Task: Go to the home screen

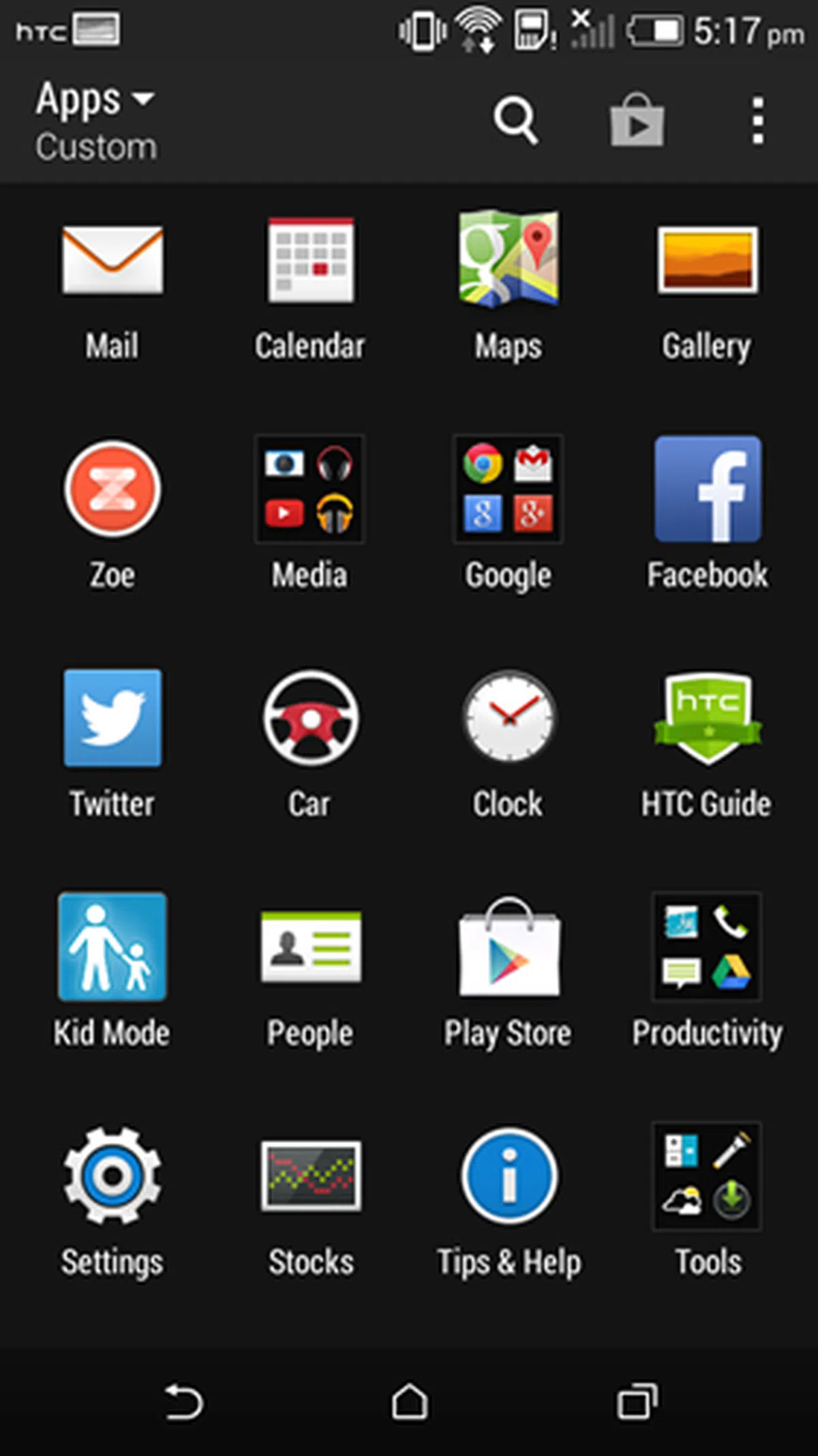Action: (409, 1402)
